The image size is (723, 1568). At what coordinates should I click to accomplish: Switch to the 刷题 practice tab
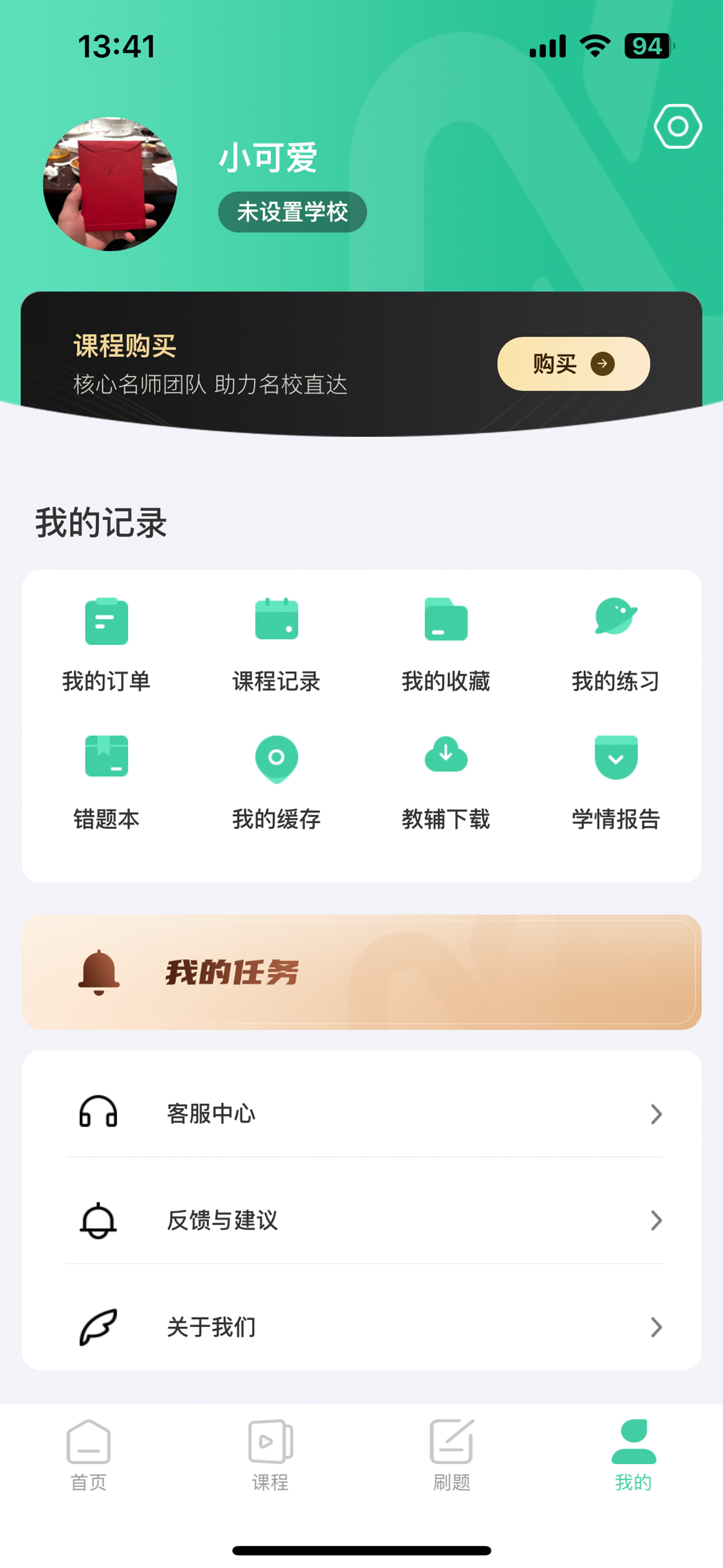[452, 1455]
